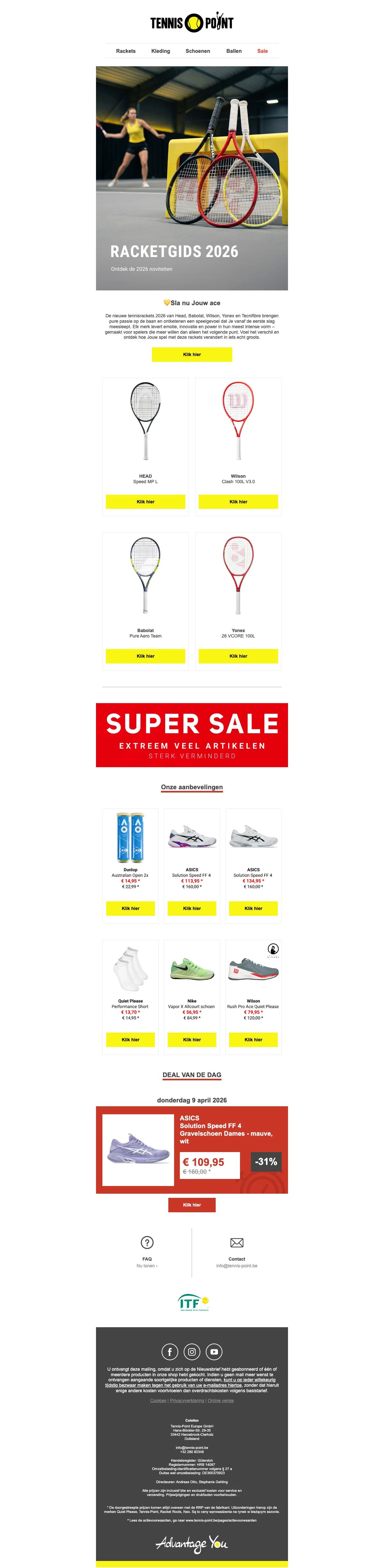This screenshot has width=384, height=1568.
Task: Open the Rackets category link
Action: click(125, 51)
